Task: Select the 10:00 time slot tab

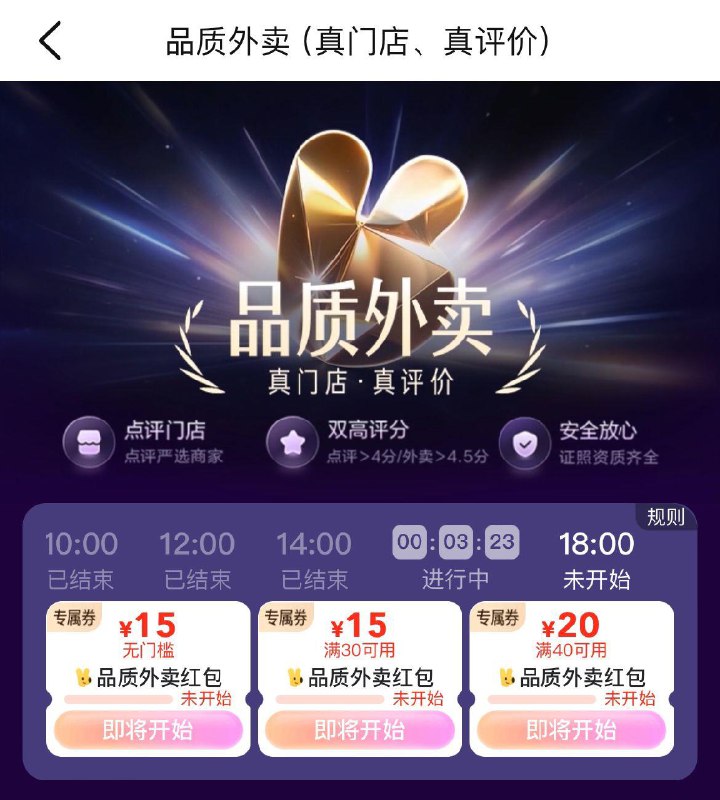Action: click(x=81, y=559)
